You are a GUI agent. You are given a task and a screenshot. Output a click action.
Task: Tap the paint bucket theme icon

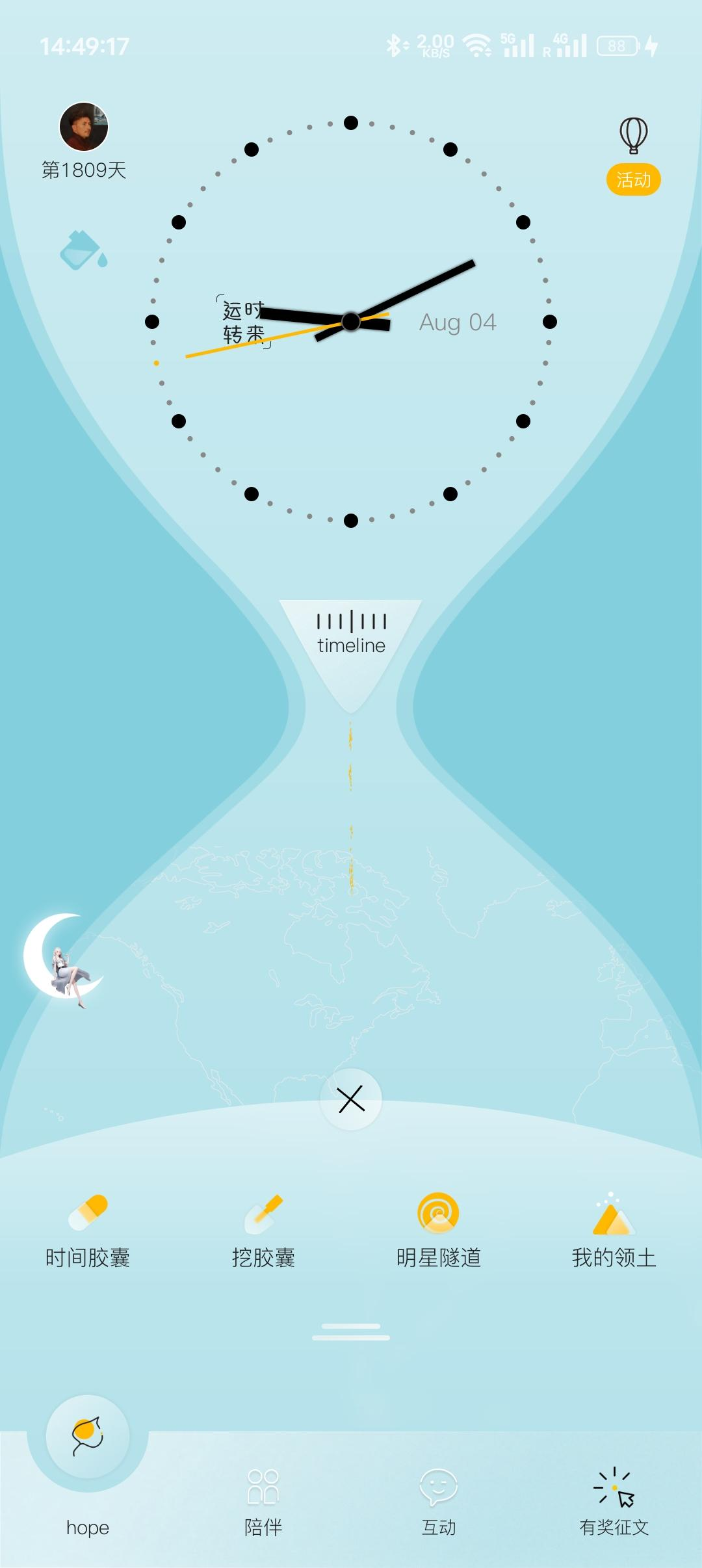click(x=83, y=250)
